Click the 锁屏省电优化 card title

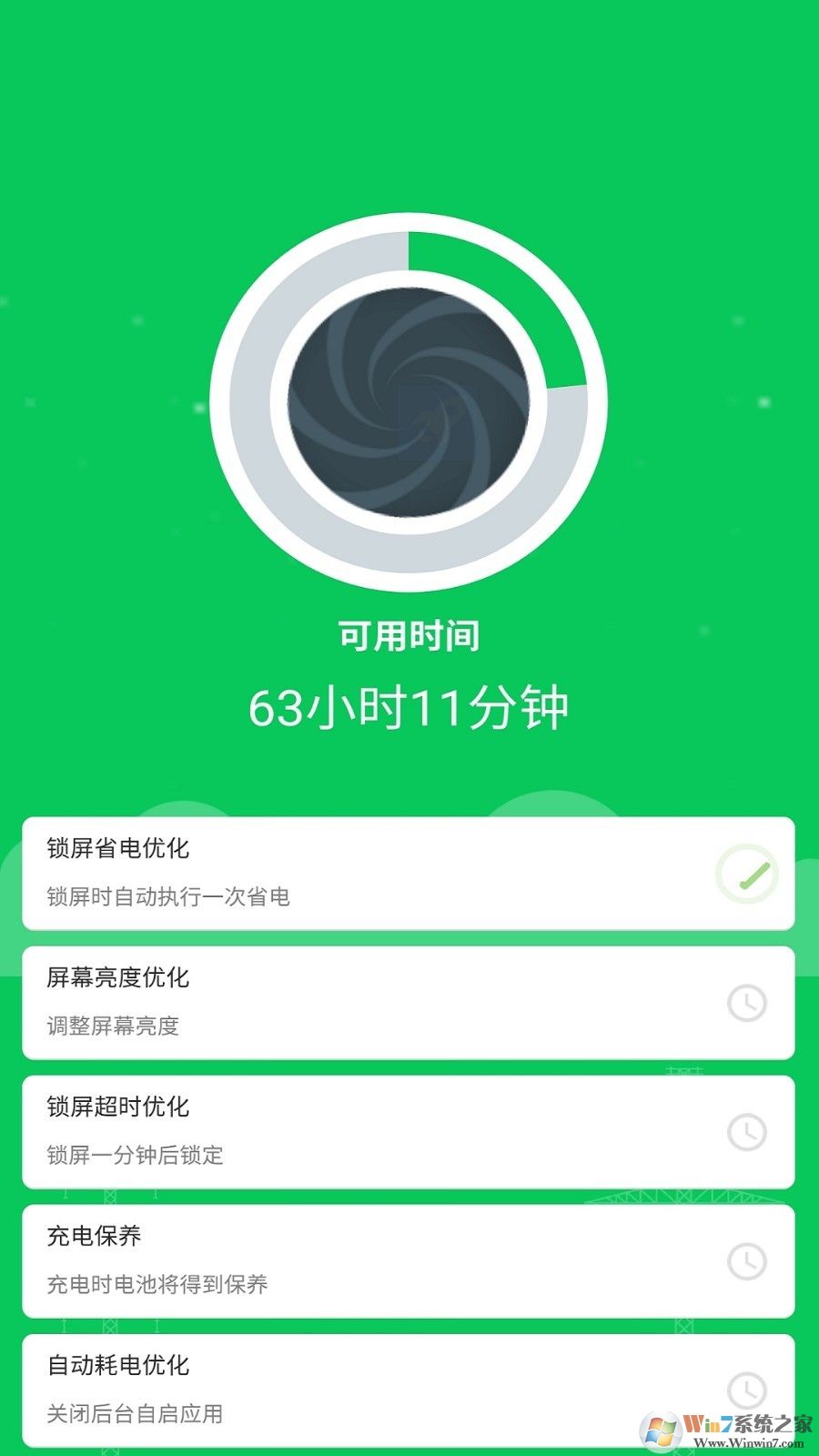[x=119, y=848]
